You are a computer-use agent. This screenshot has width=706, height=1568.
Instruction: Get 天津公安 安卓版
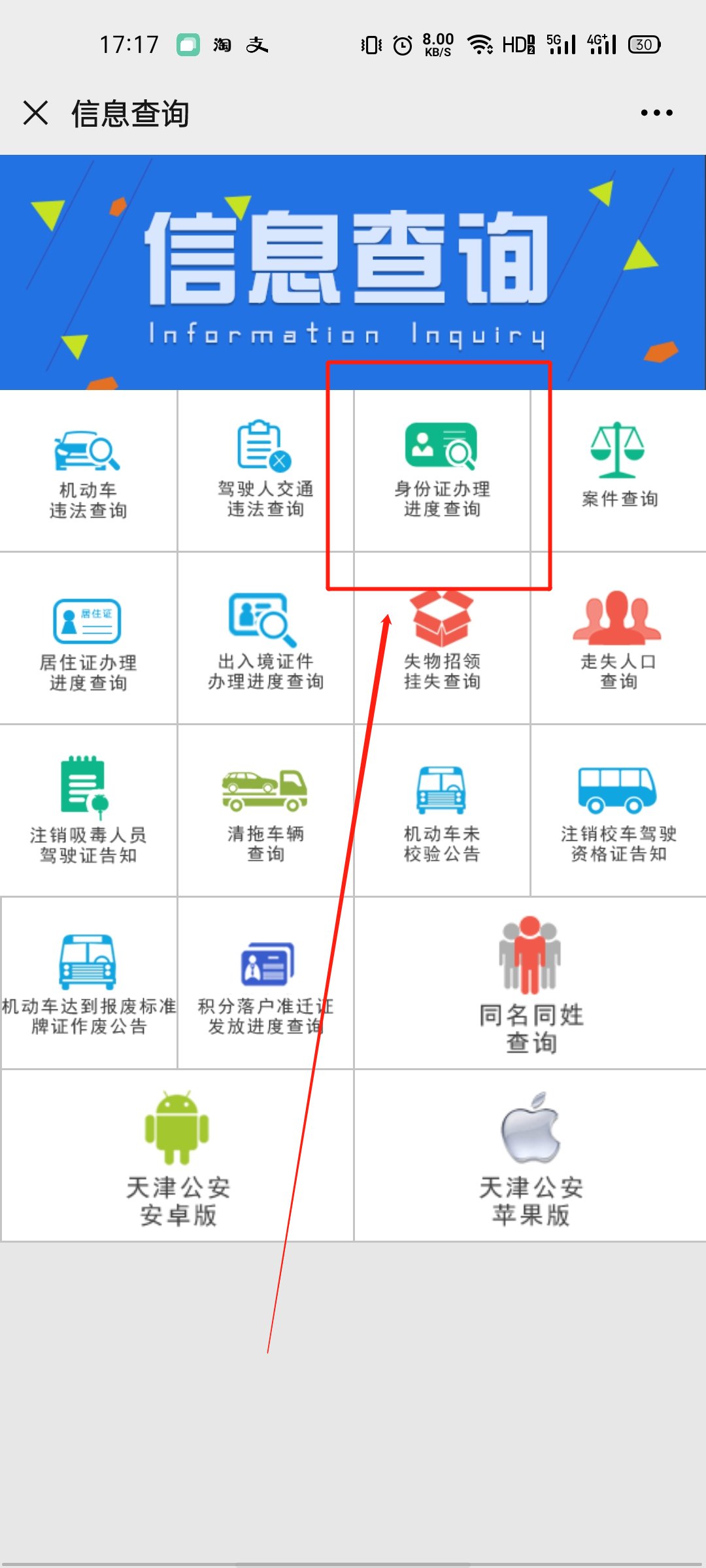[x=177, y=1156]
